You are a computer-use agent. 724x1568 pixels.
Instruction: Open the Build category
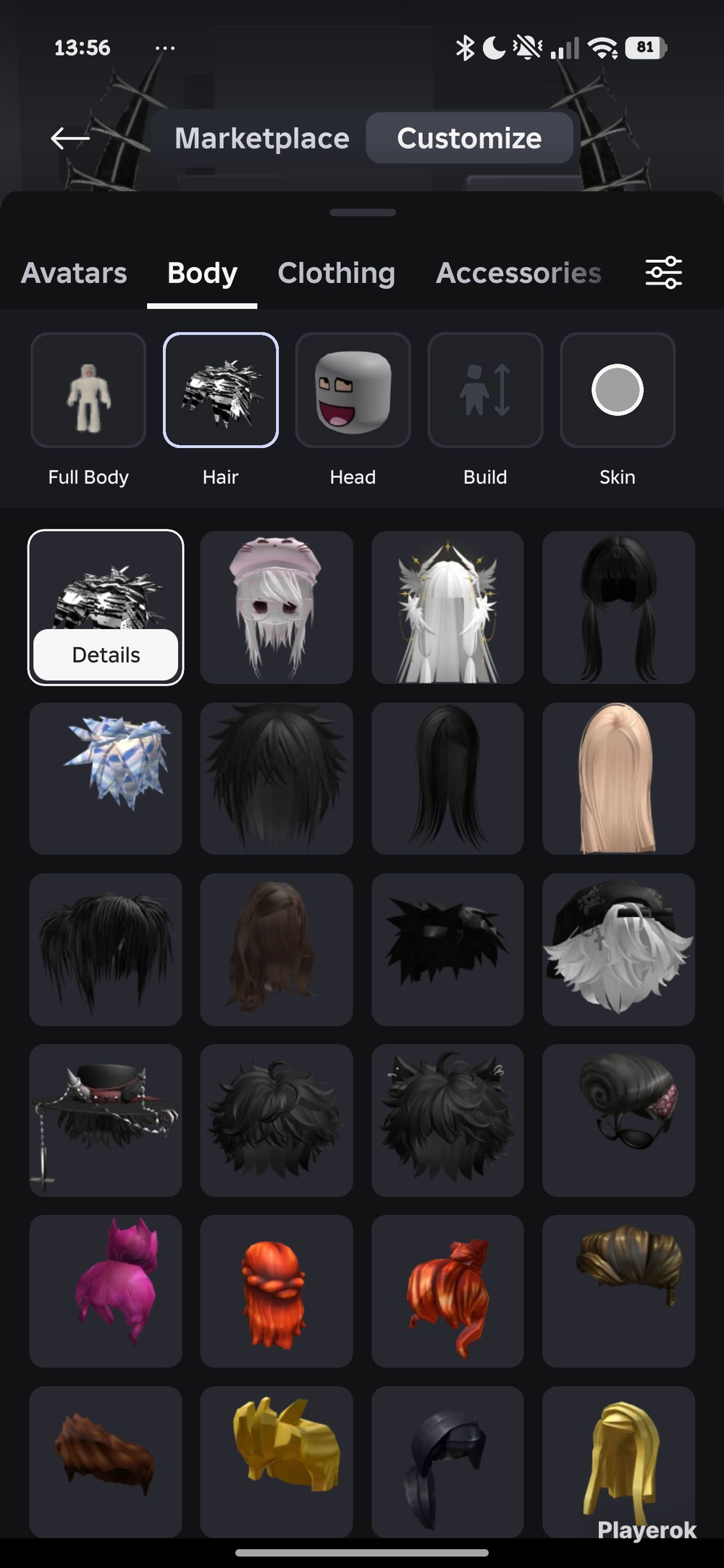[485, 390]
